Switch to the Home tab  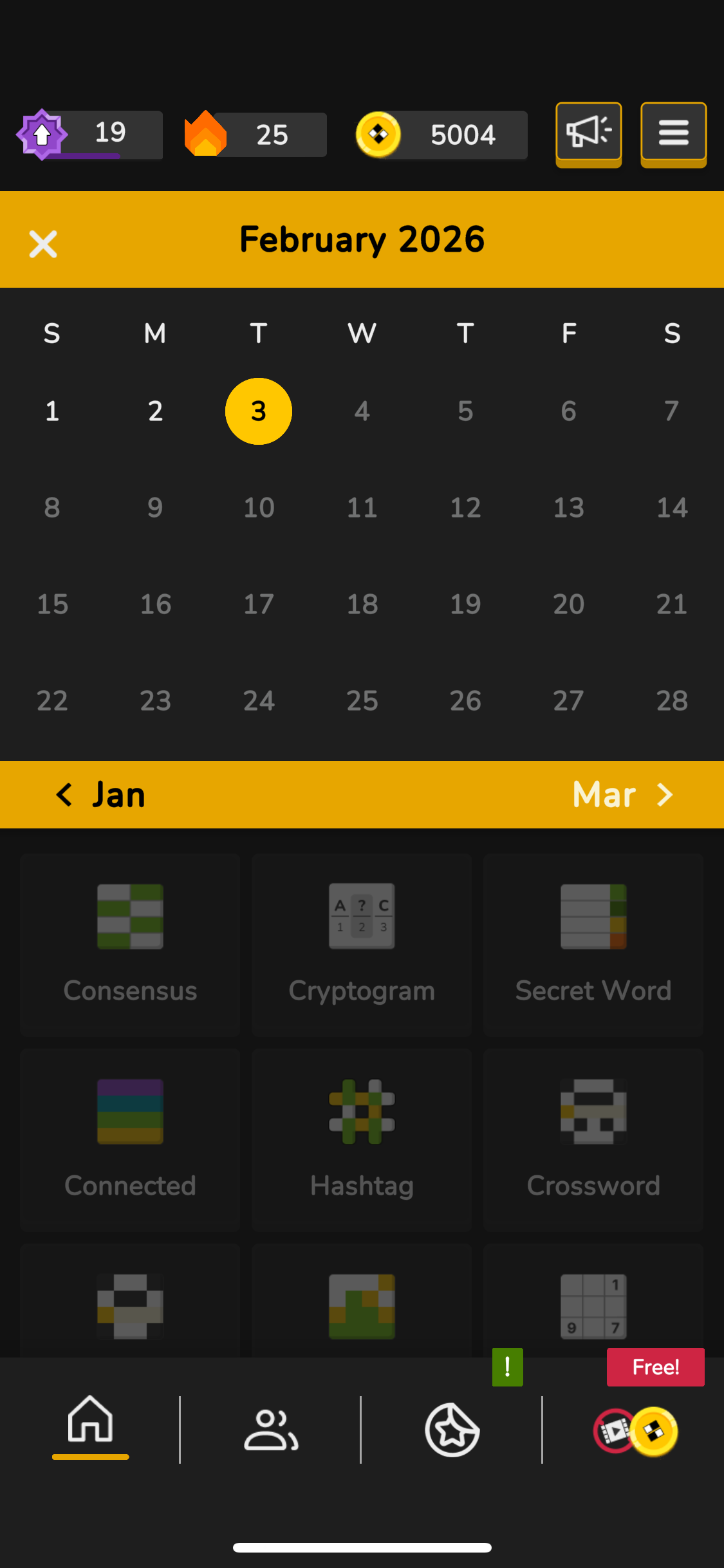pyautogui.click(x=91, y=1421)
